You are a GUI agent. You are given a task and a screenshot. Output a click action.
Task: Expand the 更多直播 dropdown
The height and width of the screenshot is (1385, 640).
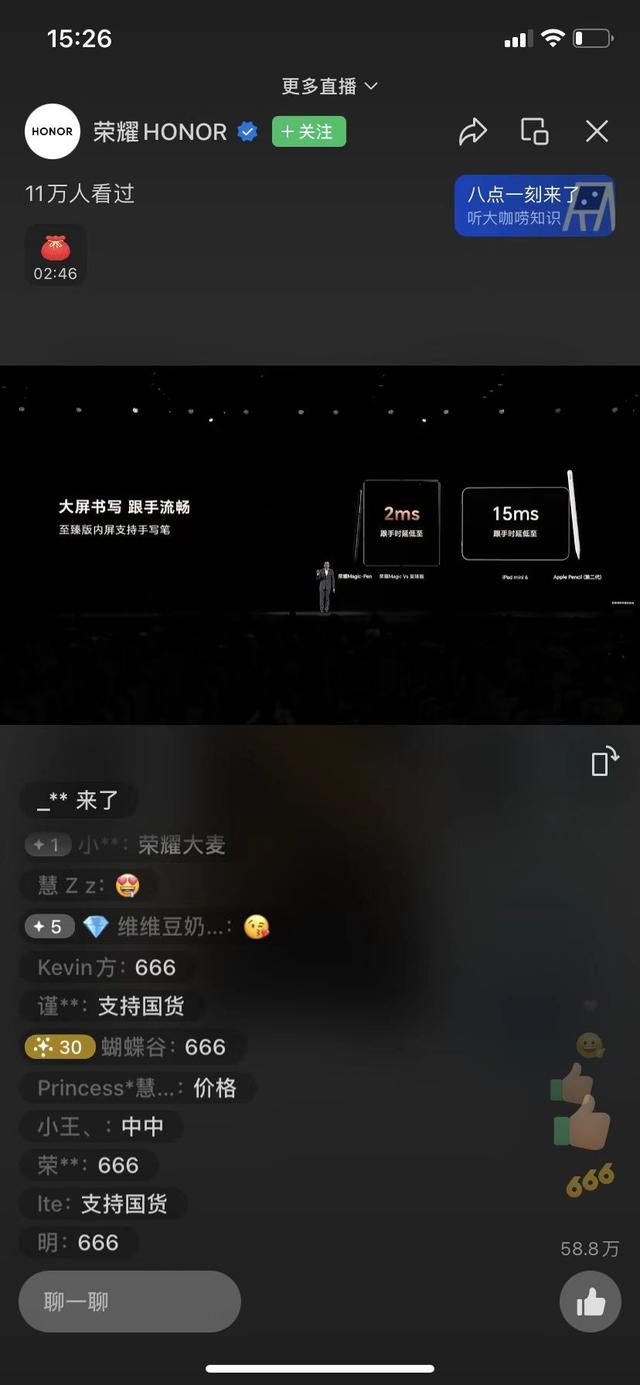pos(329,86)
